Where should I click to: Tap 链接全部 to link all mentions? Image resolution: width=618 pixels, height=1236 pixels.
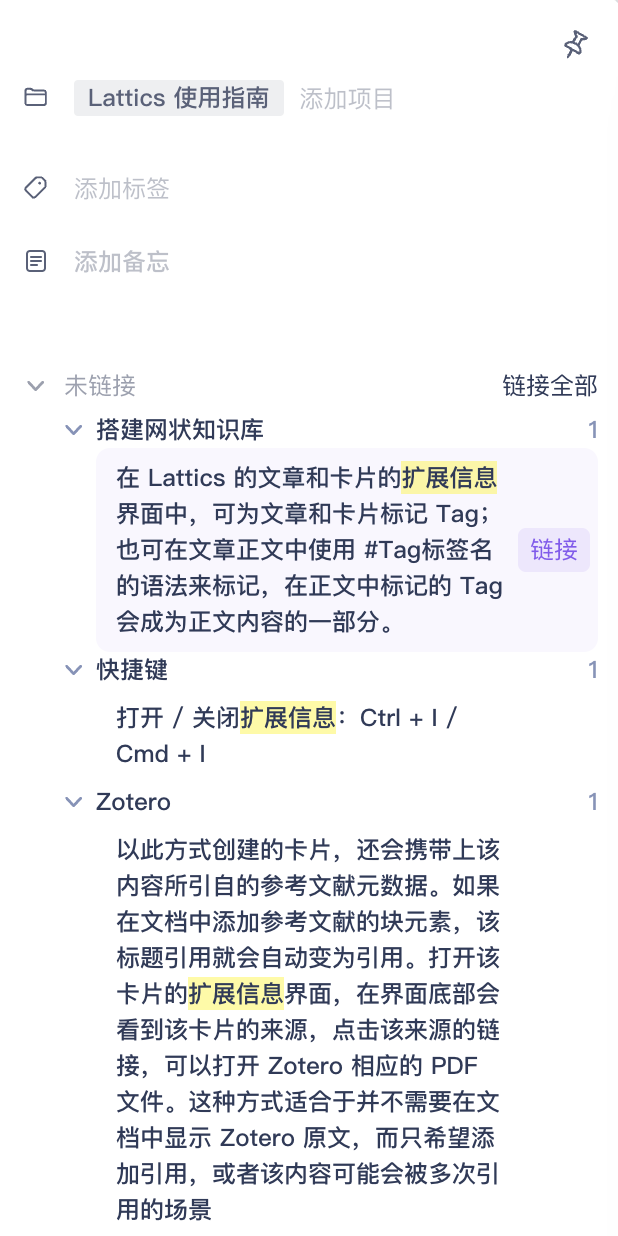(x=549, y=386)
